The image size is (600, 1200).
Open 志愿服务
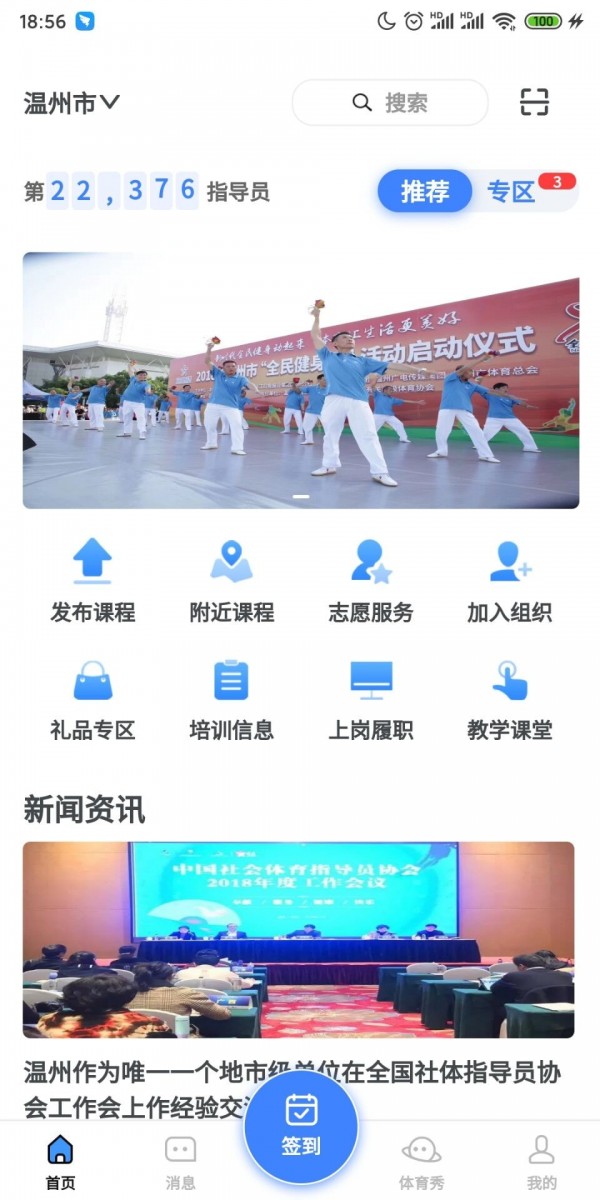(371, 582)
